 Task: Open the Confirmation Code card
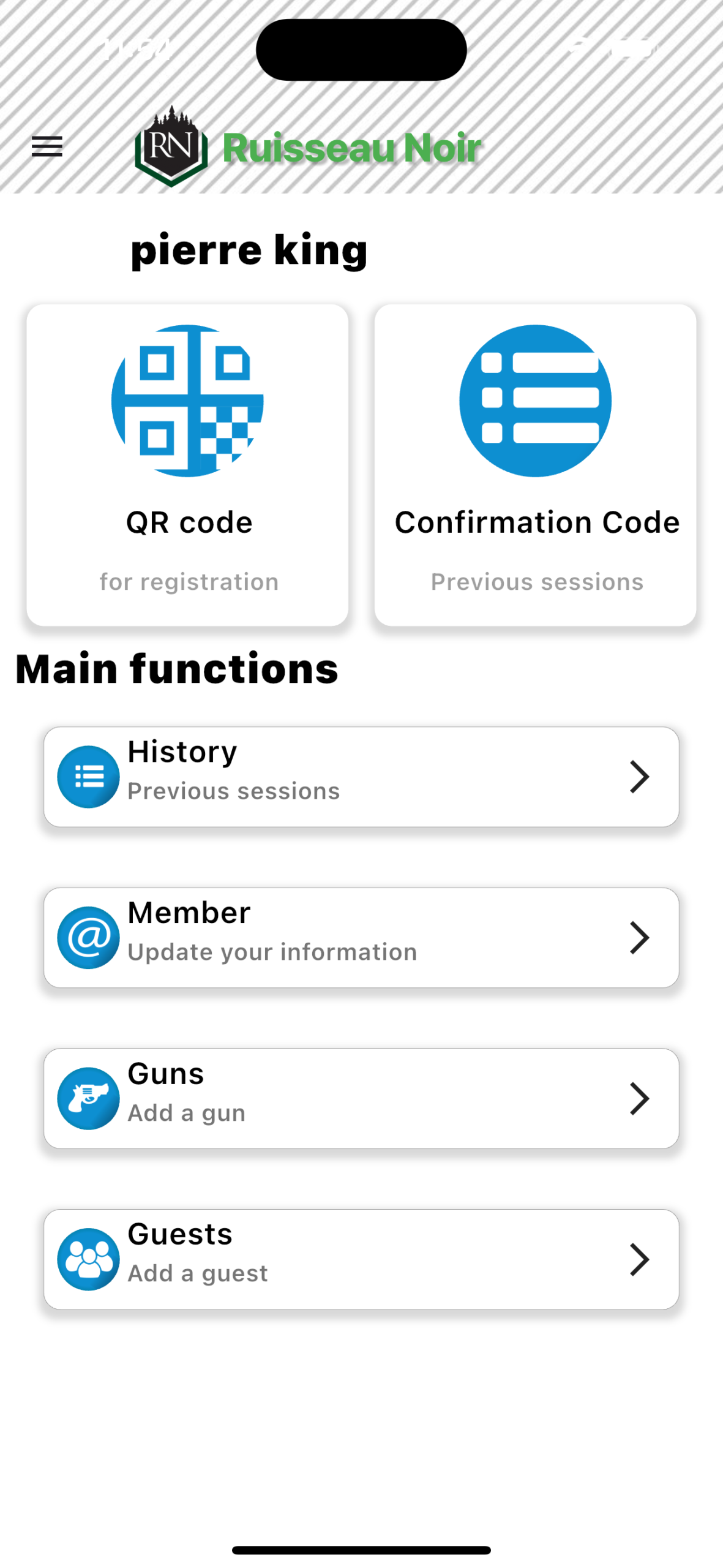pyautogui.click(x=535, y=464)
